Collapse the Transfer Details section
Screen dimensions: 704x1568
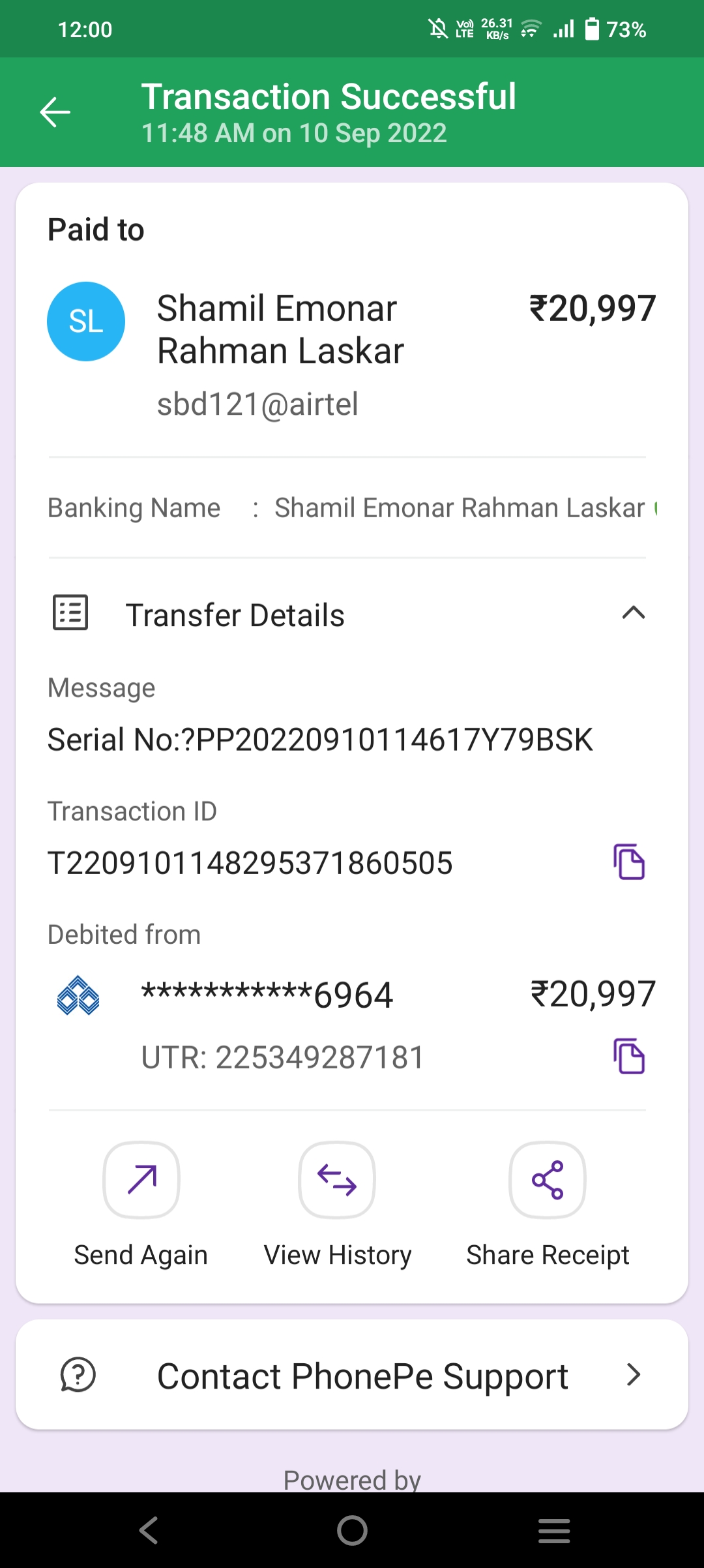tap(633, 614)
